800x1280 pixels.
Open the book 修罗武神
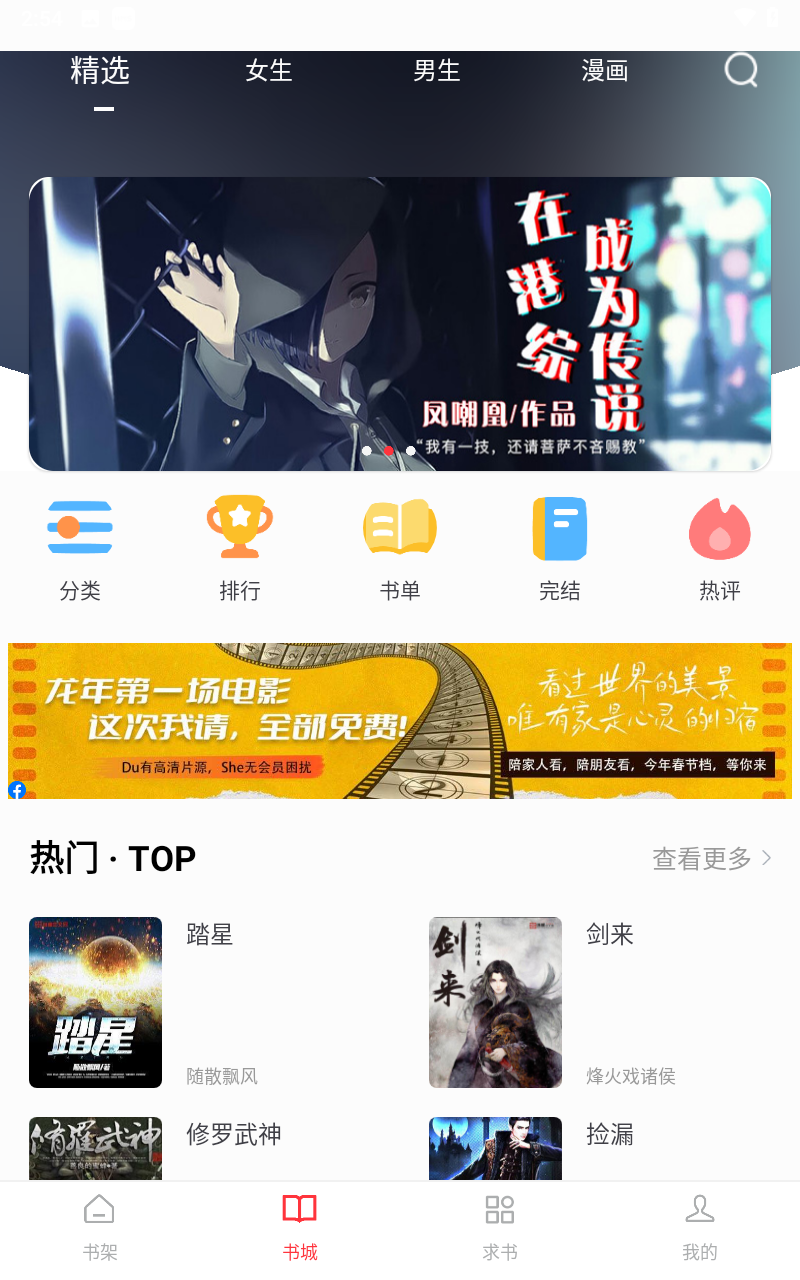tap(96, 1148)
